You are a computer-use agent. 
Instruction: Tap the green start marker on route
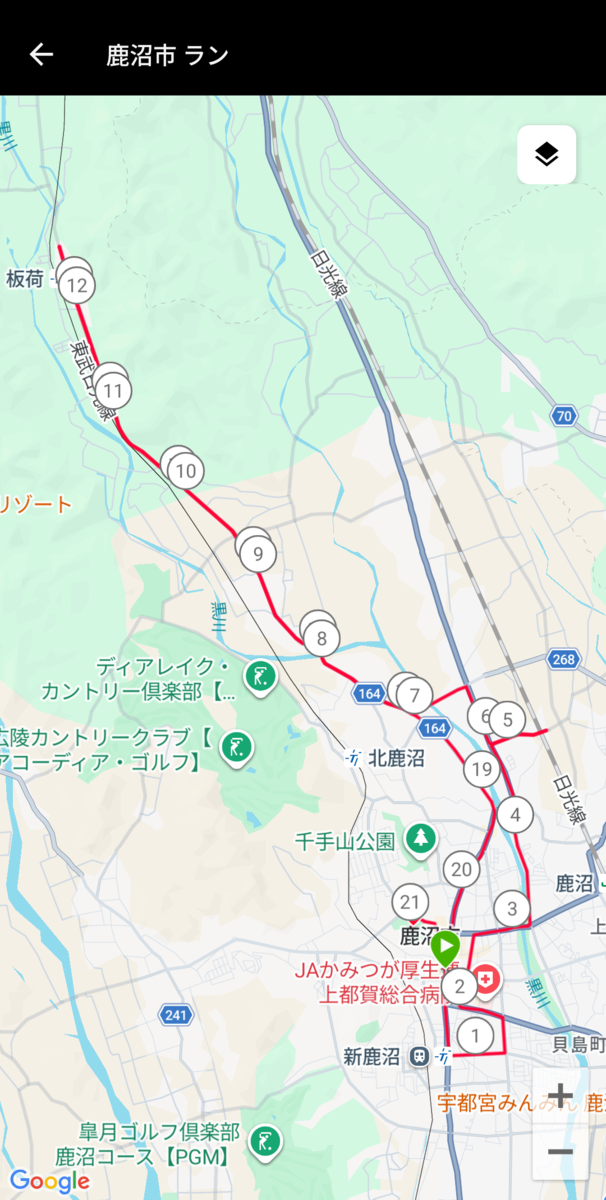click(445, 947)
